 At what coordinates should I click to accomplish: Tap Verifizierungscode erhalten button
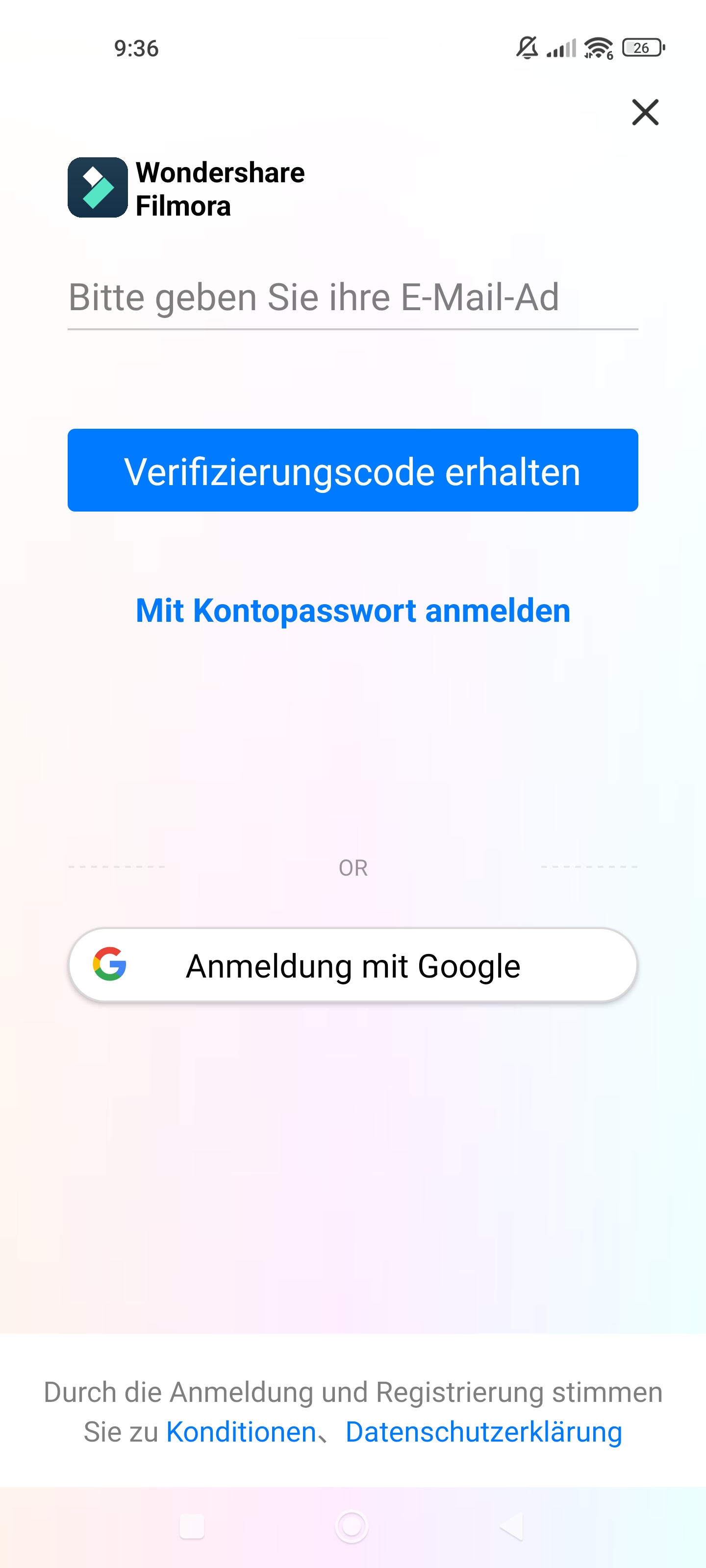point(353,470)
